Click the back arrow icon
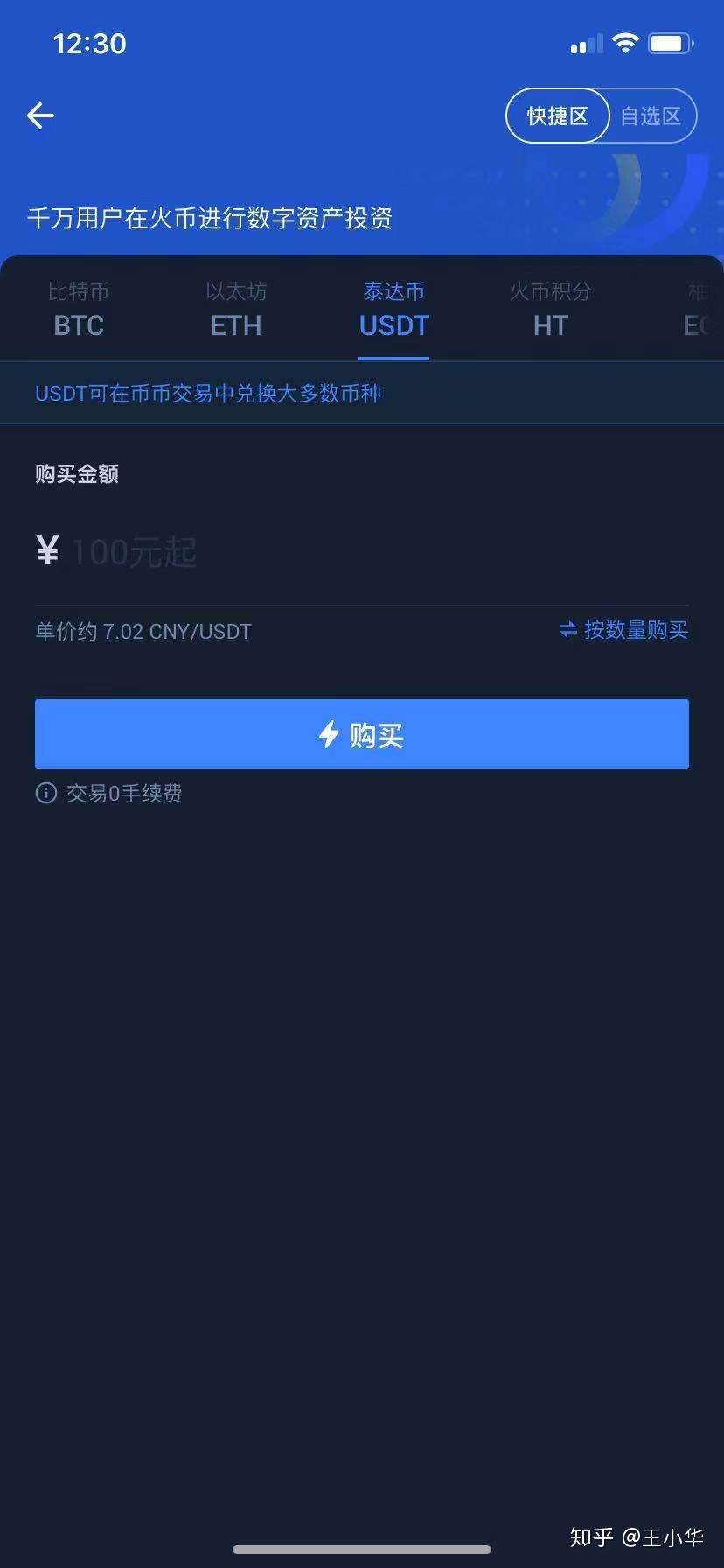The image size is (724, 1568). coord(40,115)
